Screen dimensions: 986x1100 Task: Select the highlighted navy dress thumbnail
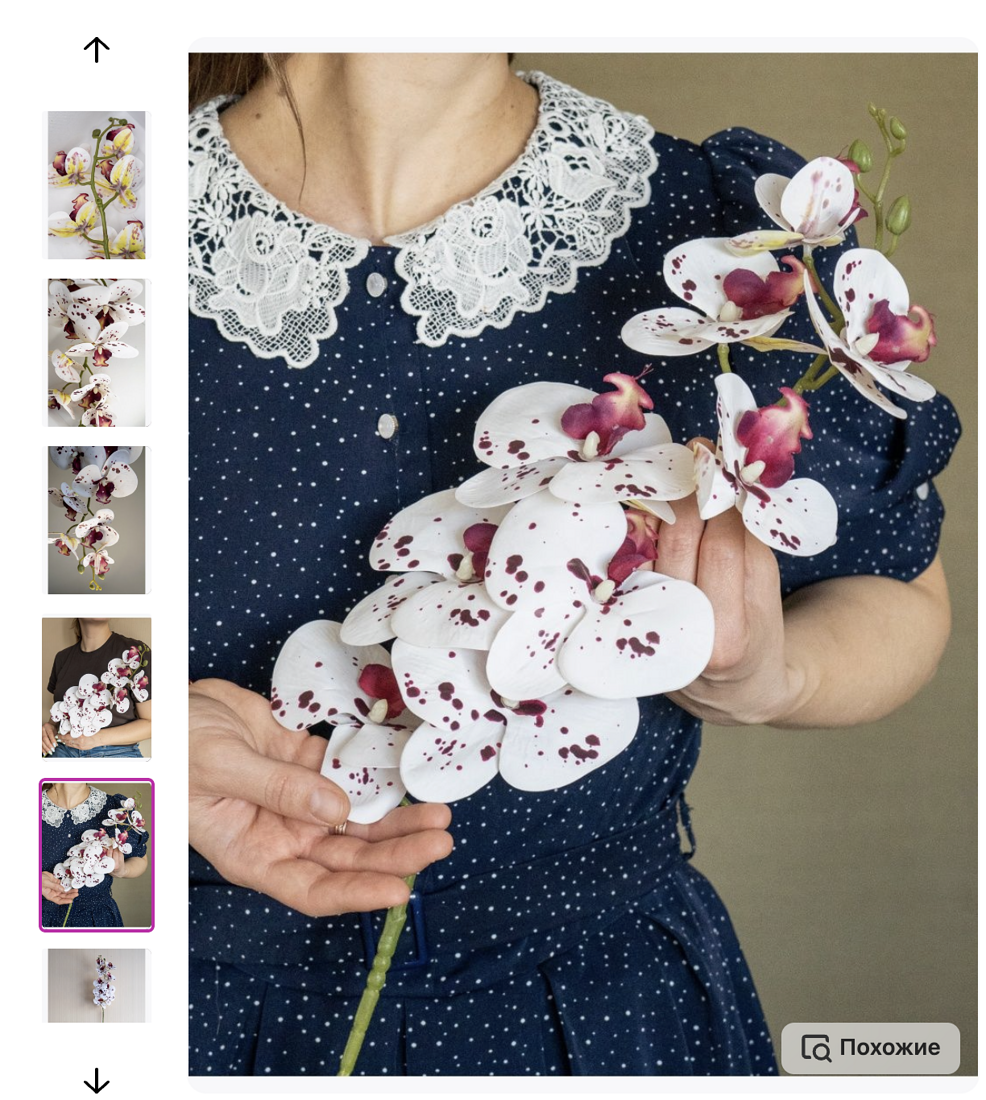pyautogui.click(x=96, y=855)
